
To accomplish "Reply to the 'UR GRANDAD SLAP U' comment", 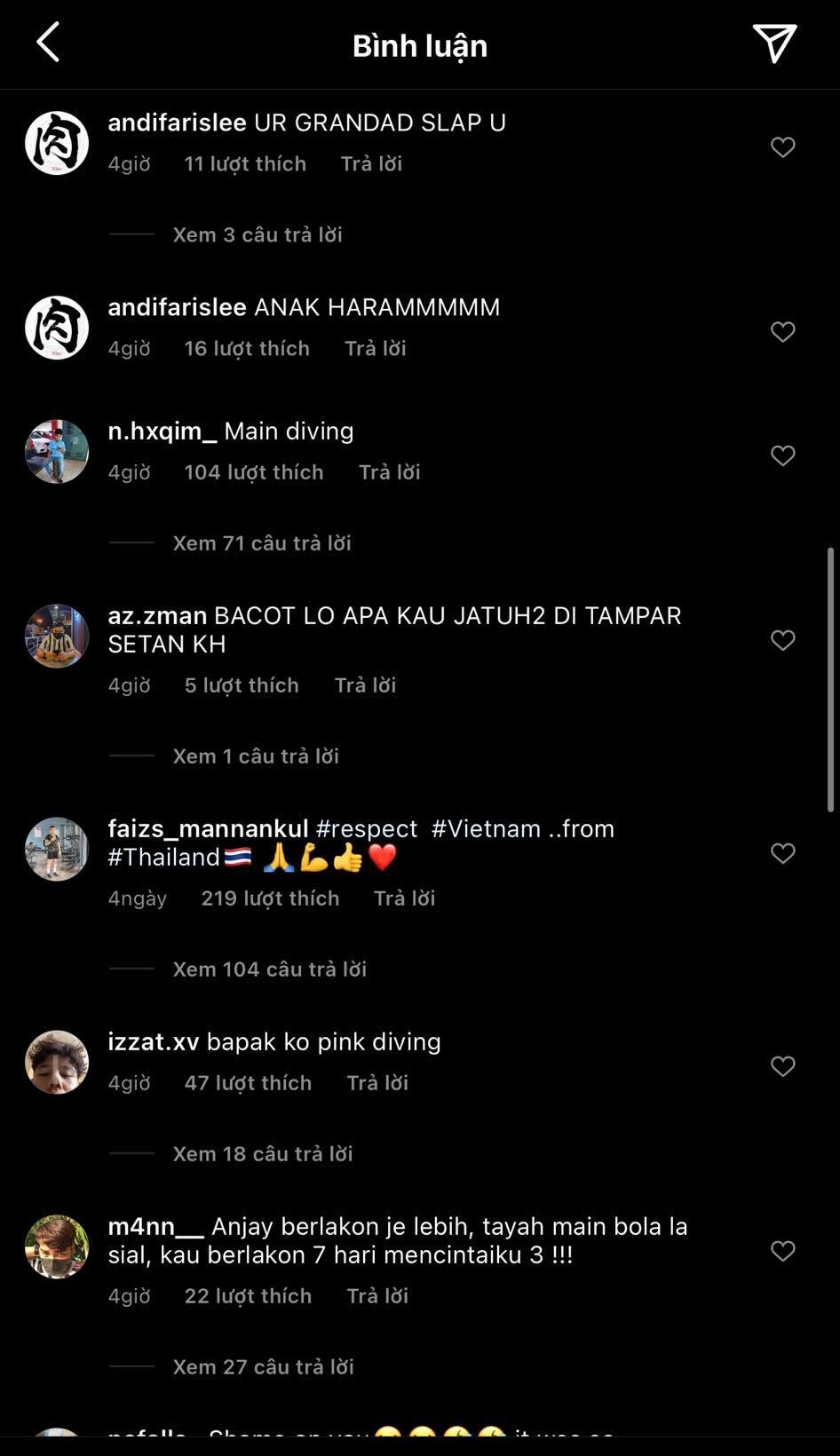I will tap(371, 163).
